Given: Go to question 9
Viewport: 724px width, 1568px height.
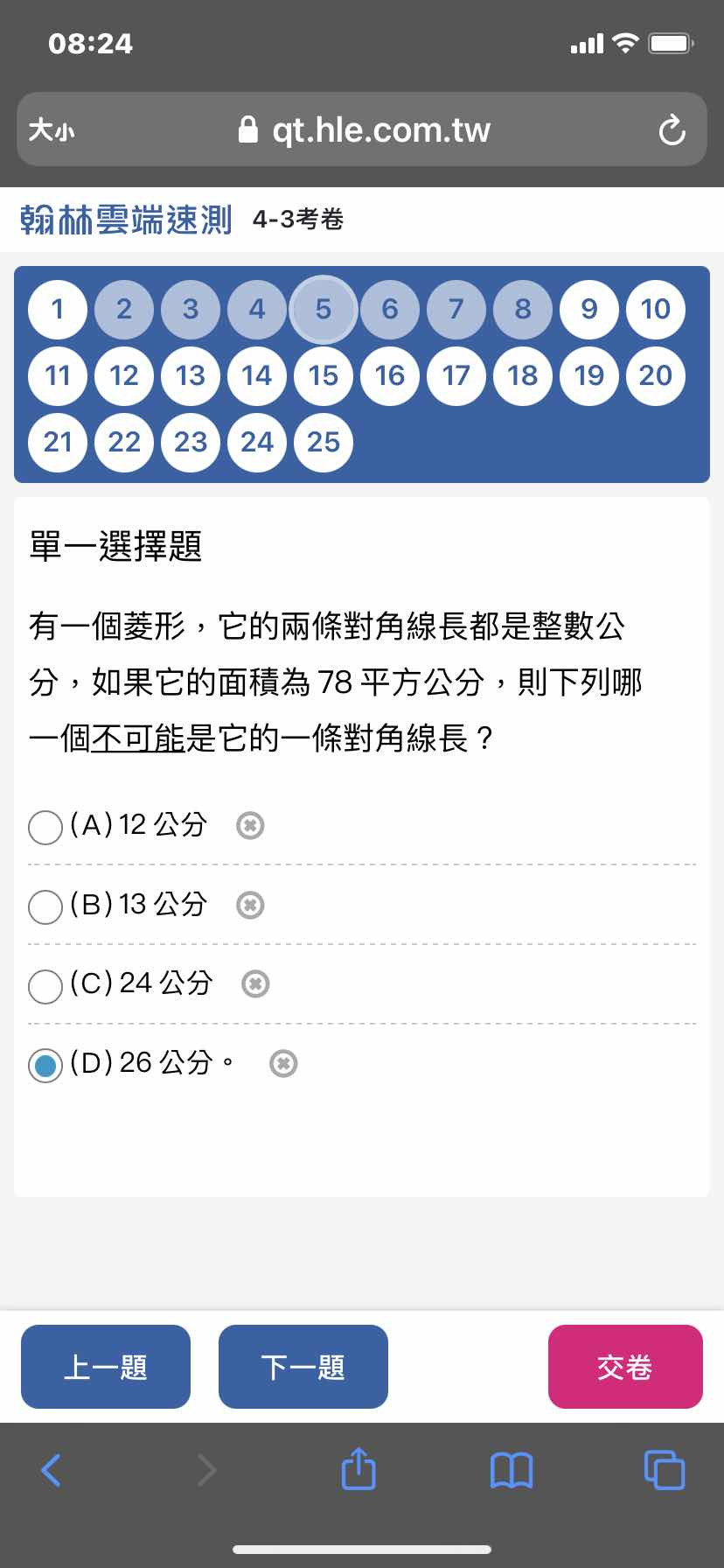Looking at the screenshot, I should (589, 309).
